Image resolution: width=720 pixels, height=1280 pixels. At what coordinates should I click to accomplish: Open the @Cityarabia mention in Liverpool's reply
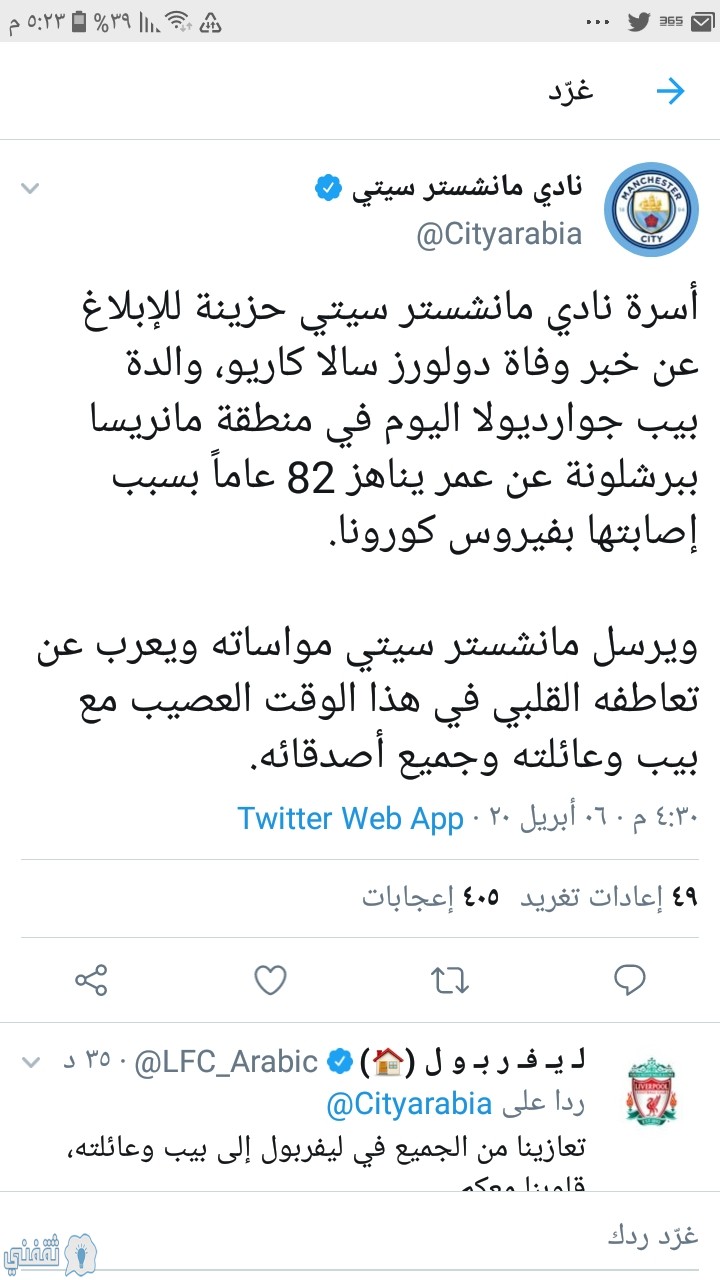tap(410, 1104)
